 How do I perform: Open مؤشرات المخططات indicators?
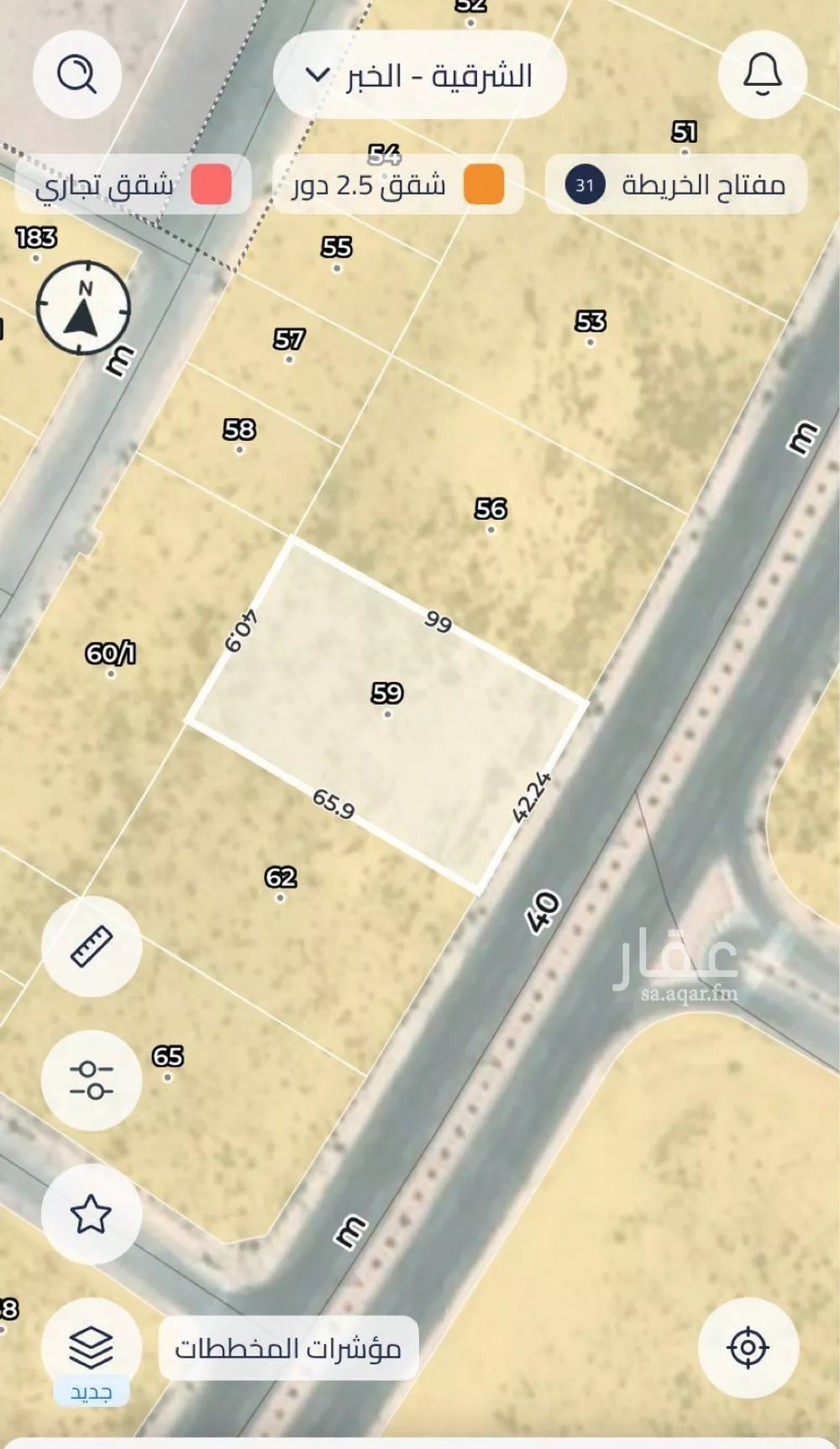tap(288, 1348)
